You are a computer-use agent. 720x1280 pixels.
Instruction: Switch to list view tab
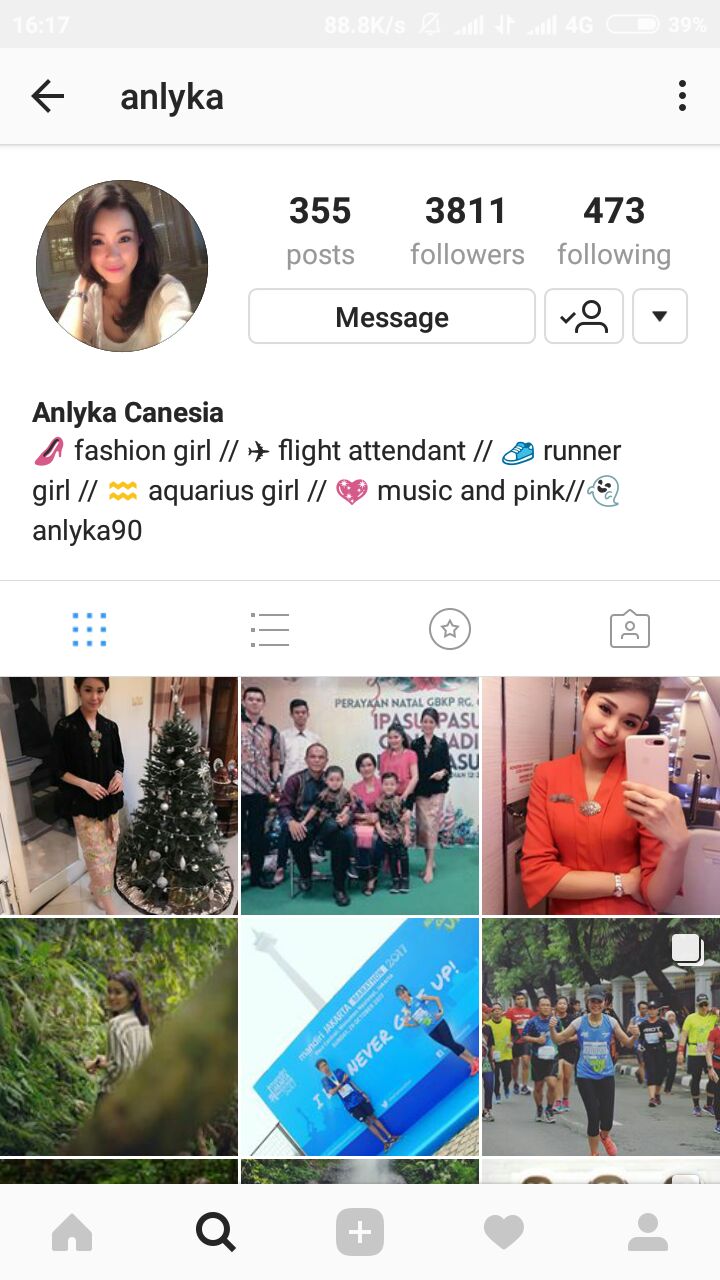pos(270,629)
